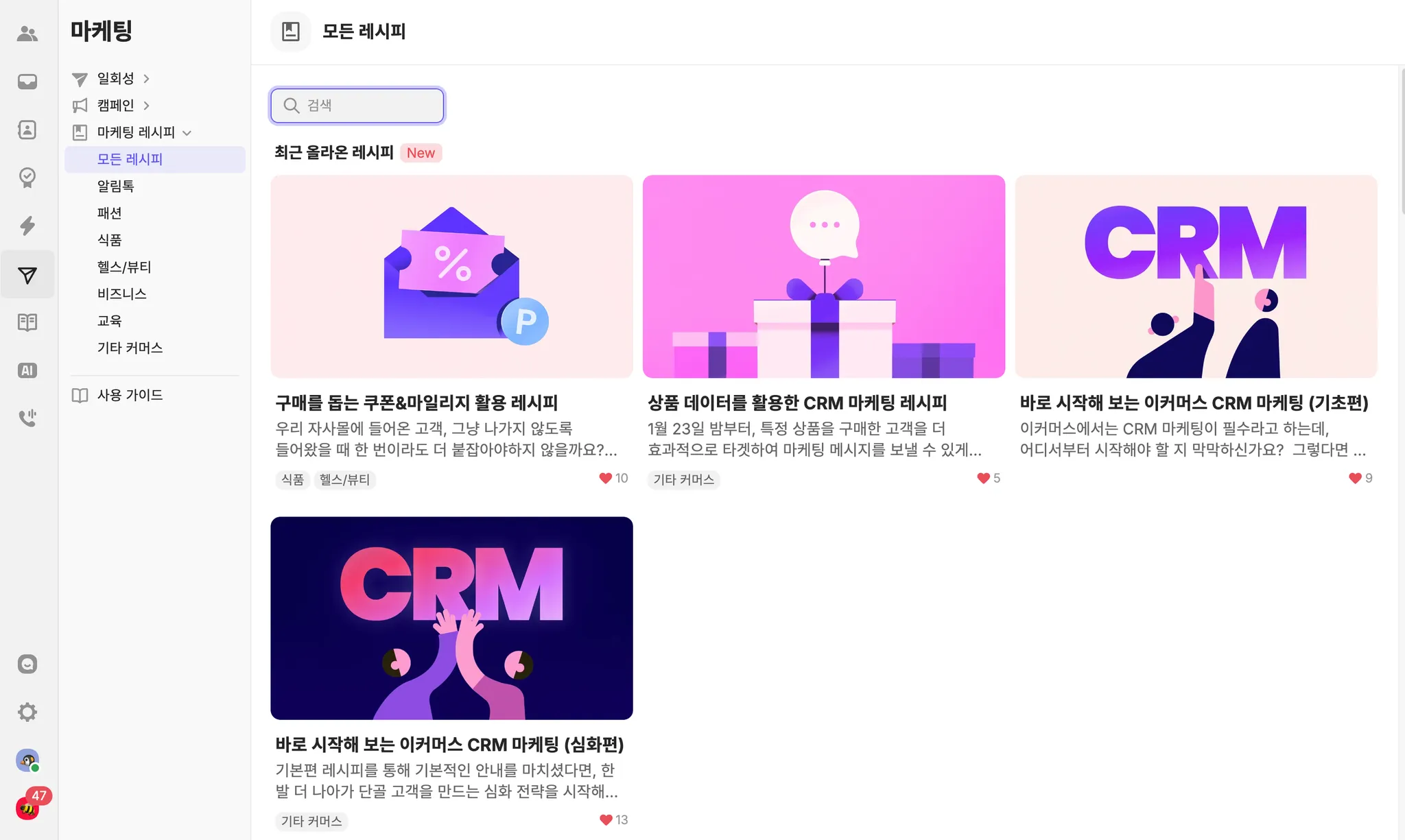Open the AI icon in left rail
The width and height of the screenshot is (1405, 840).
click(x=27, y=370)
